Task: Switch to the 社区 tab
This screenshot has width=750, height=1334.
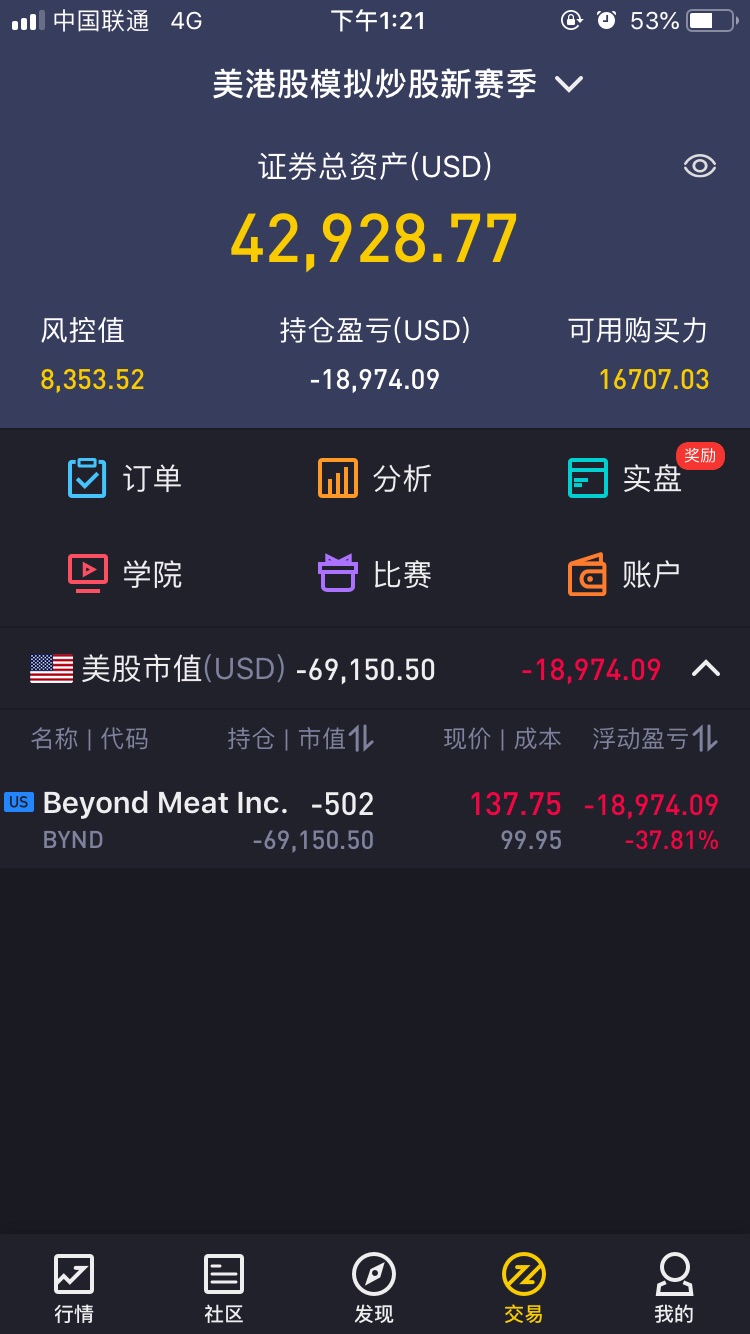Action: pyautogui.click(x=224, y=1288)
